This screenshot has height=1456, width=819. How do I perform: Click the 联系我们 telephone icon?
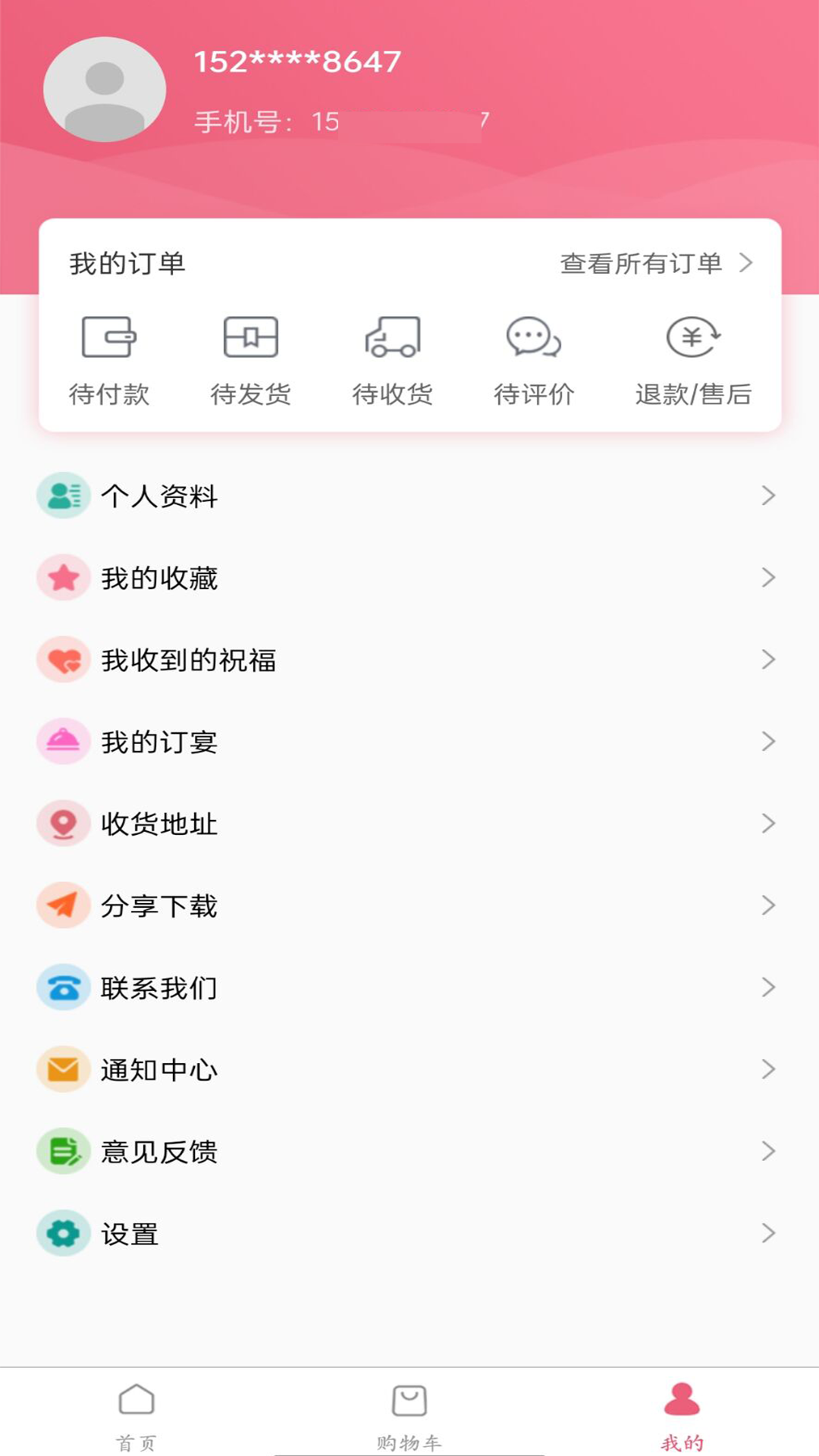point(63,987)
